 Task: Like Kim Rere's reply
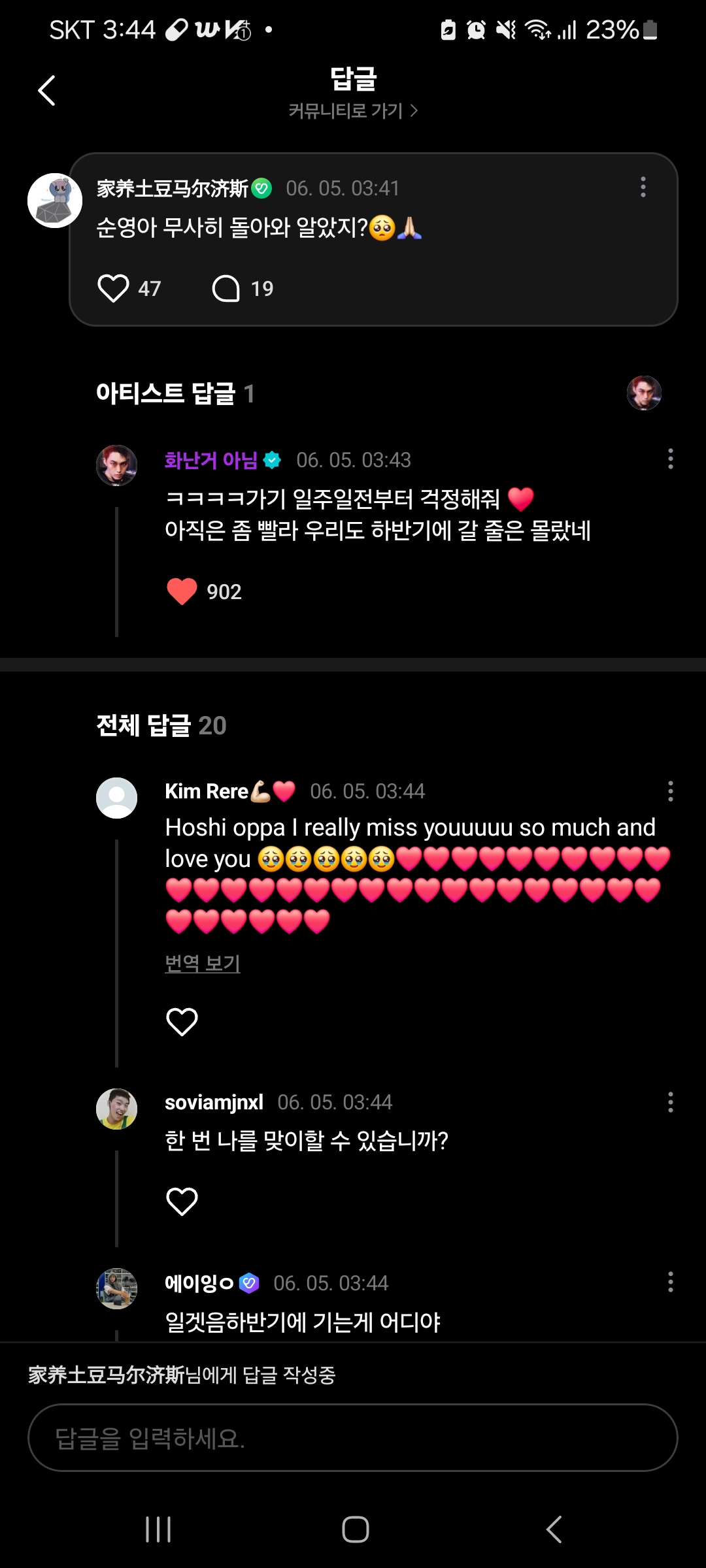point(182,1022)
